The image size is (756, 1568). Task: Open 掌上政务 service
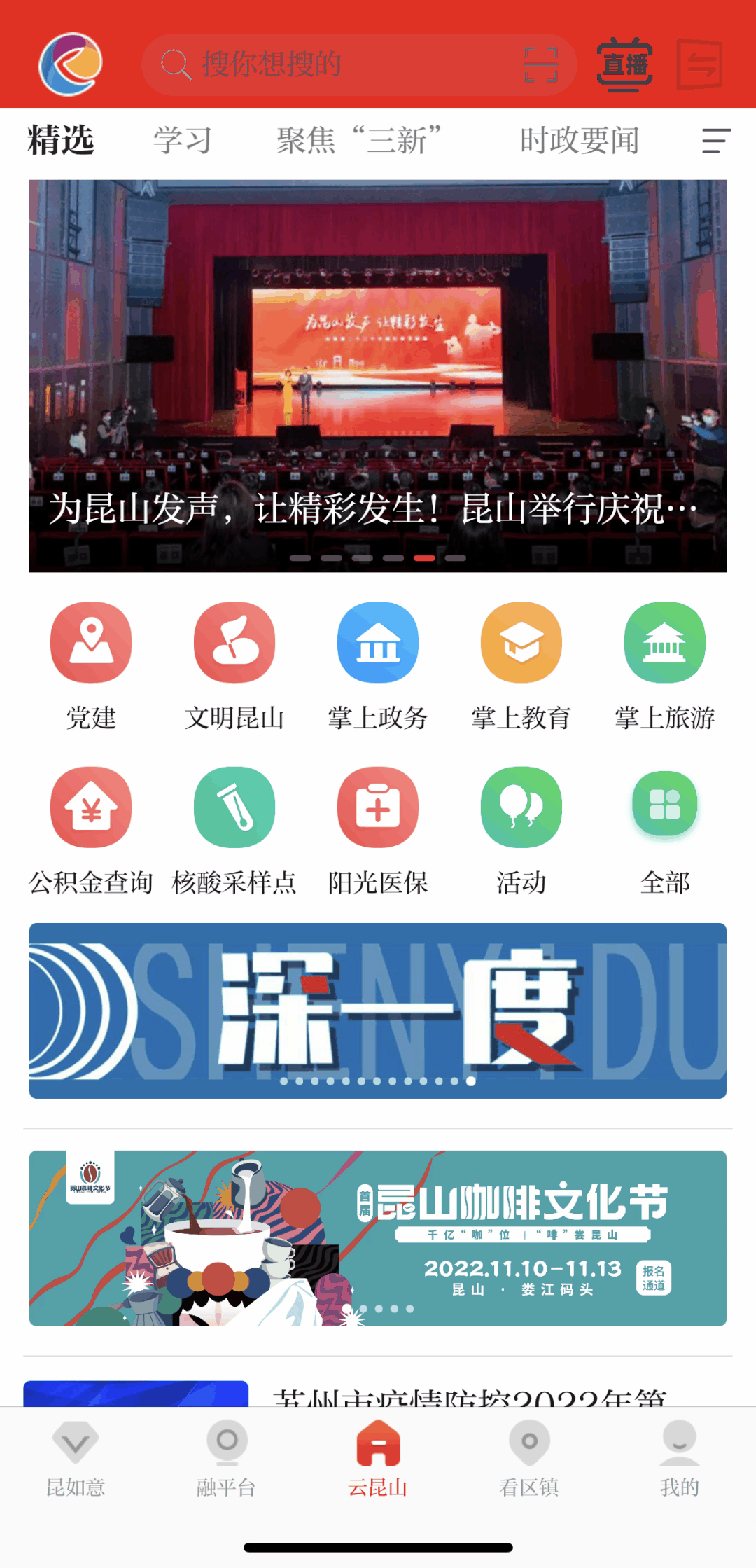click(x=378, y=664)
